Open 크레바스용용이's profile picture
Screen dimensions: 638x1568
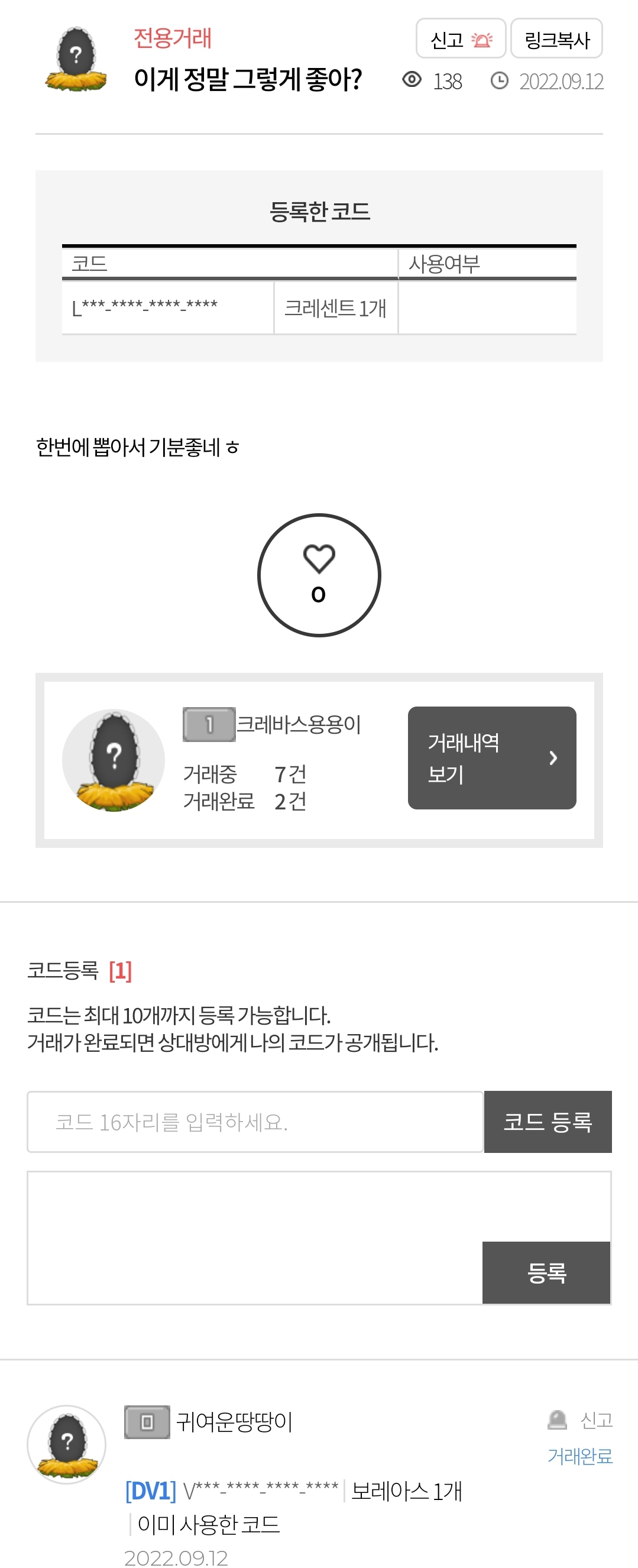114,760
